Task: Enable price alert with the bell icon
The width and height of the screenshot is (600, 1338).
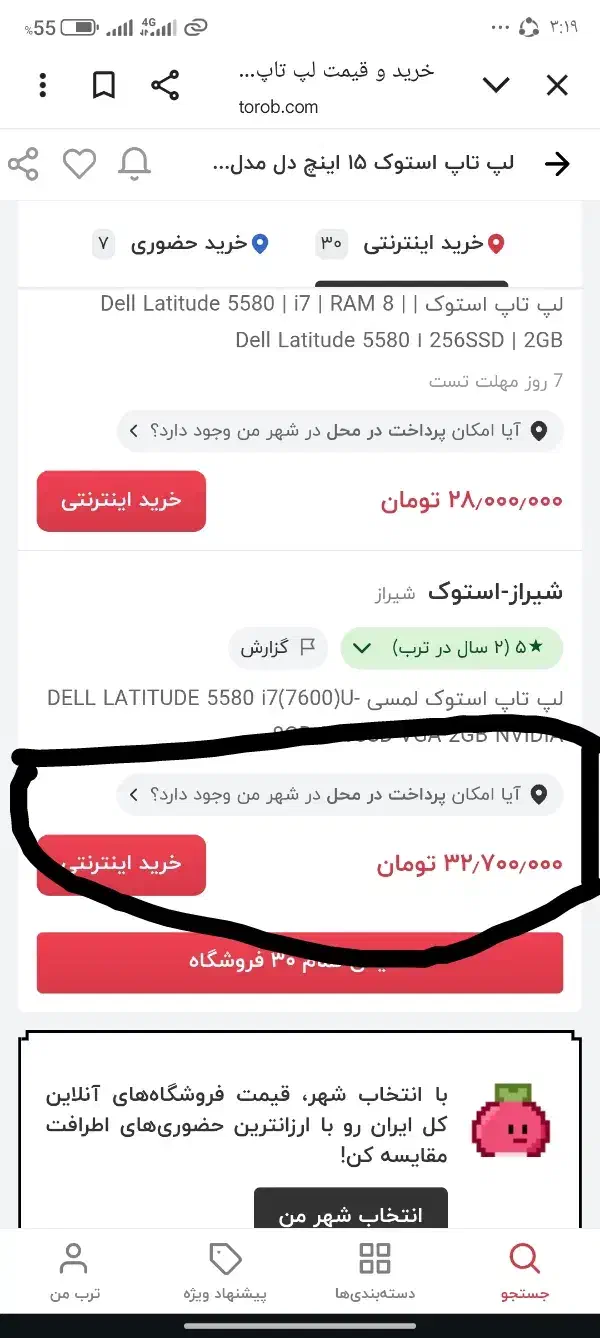Action: point(136,164)
